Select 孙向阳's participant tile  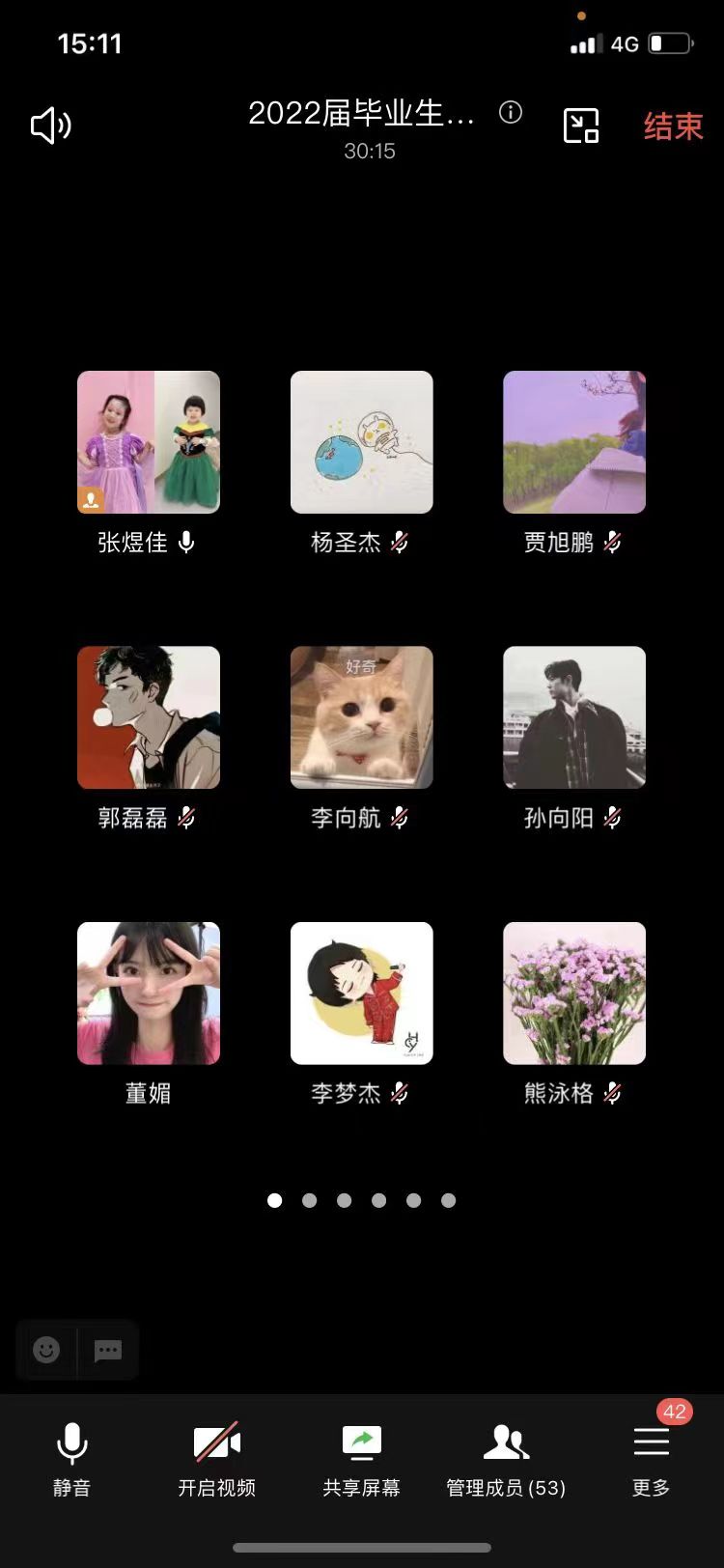[574, 717]
